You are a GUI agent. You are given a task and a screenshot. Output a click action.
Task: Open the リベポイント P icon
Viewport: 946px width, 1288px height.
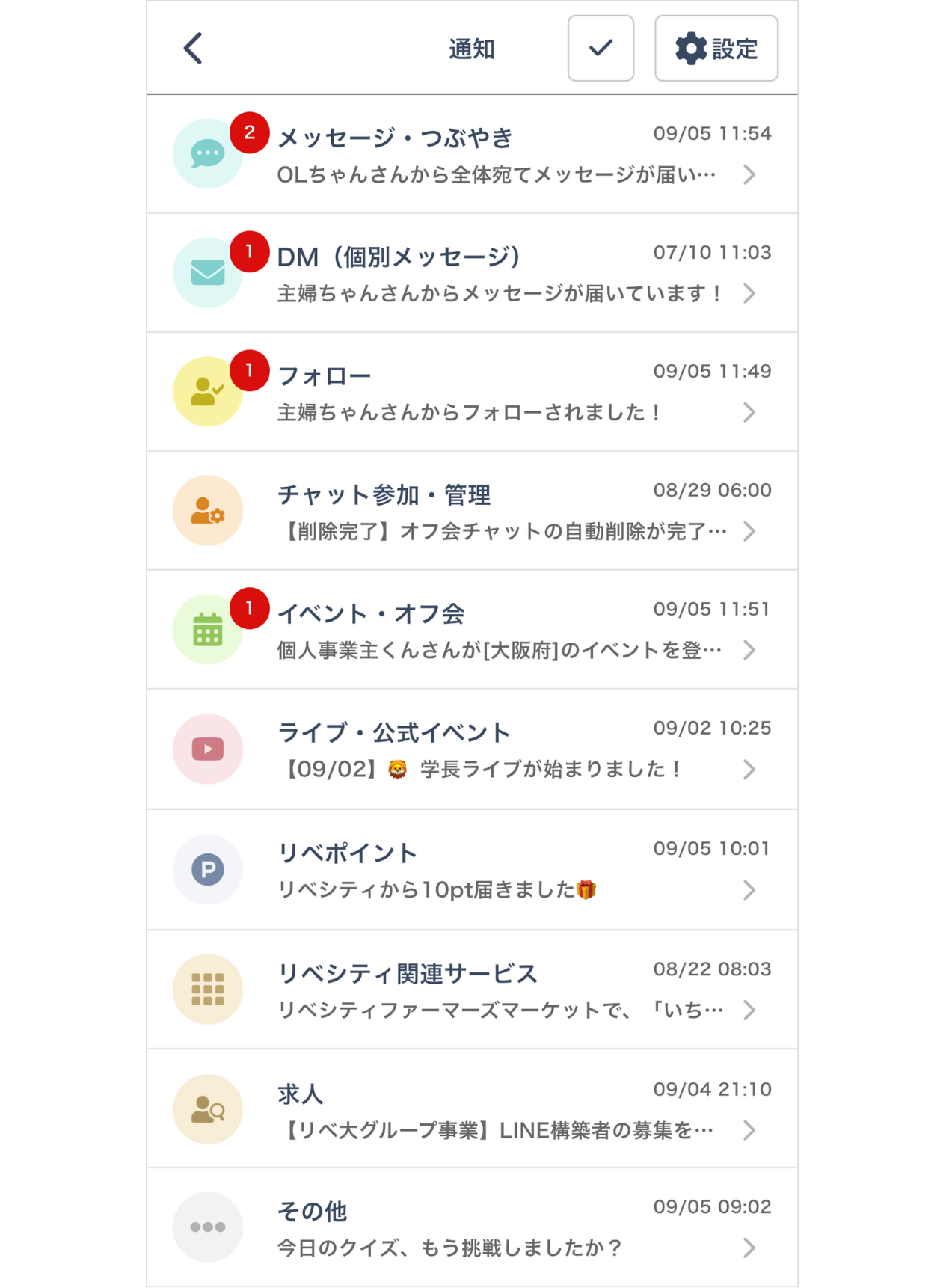[x=208, y=869]
